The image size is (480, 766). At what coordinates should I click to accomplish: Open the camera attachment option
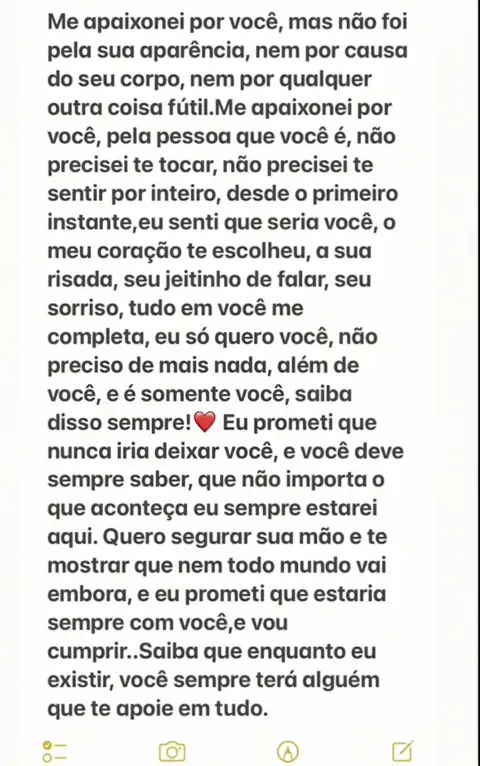172,751
